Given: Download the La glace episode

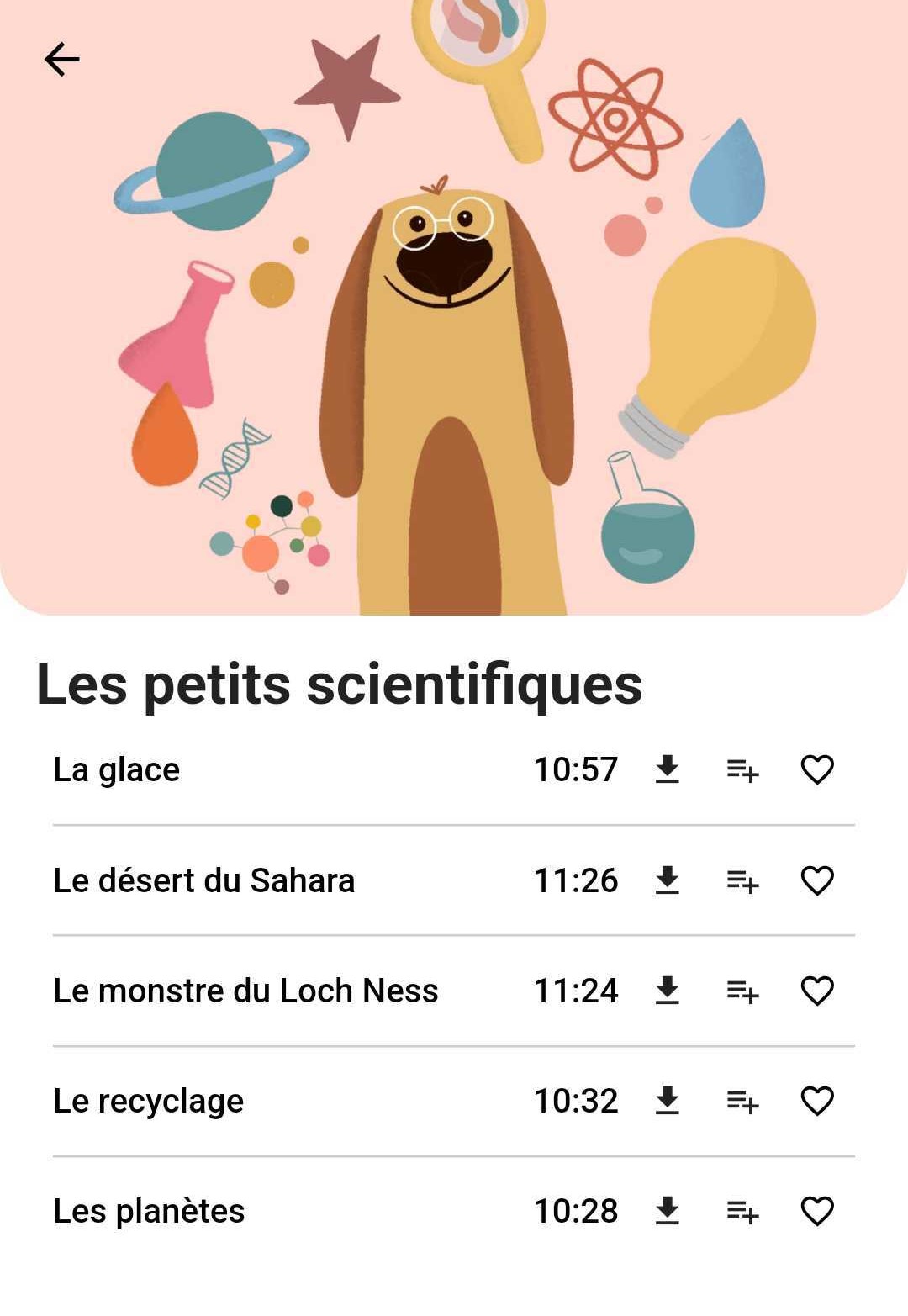Looking at the screenshot, I should tap(667, 769).
